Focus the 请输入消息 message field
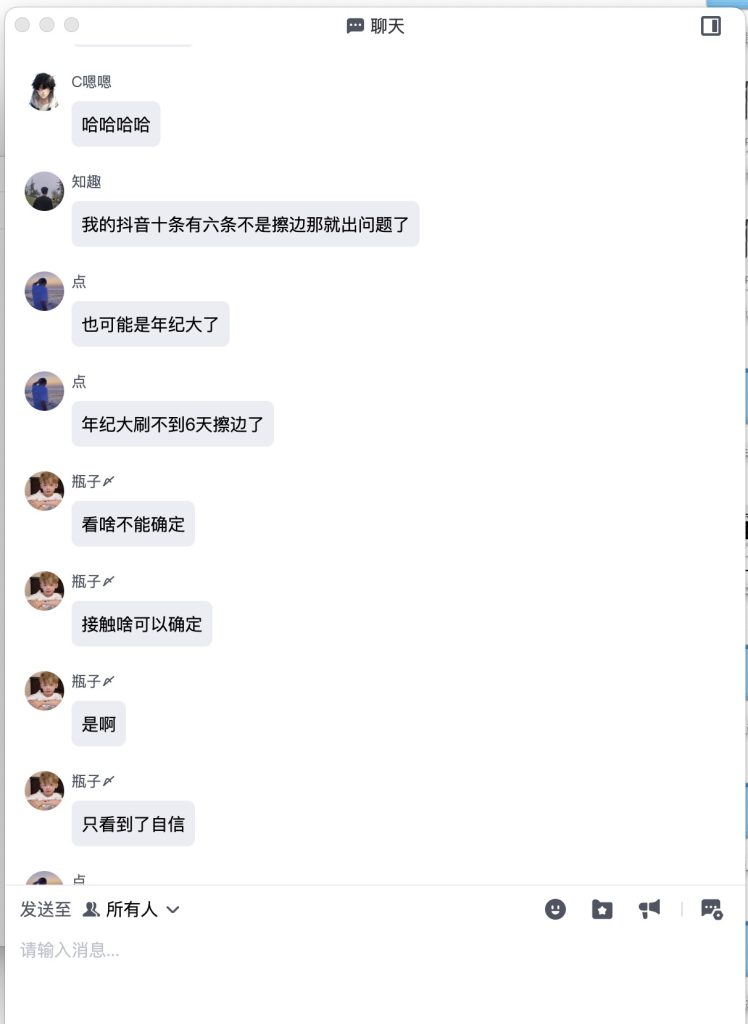This screenshot has height=1024, width=748. (370, 951)
